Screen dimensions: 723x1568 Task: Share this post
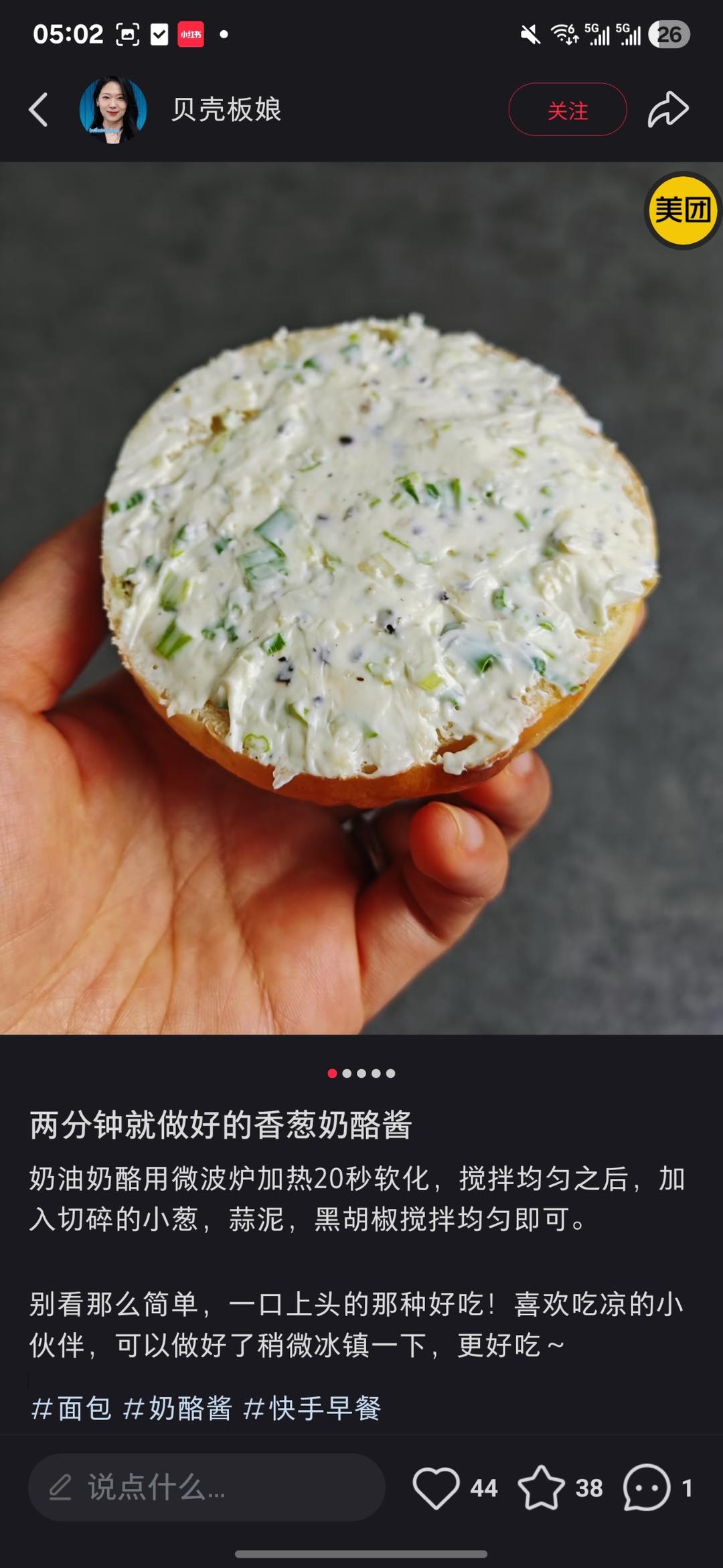coord(667,110)
